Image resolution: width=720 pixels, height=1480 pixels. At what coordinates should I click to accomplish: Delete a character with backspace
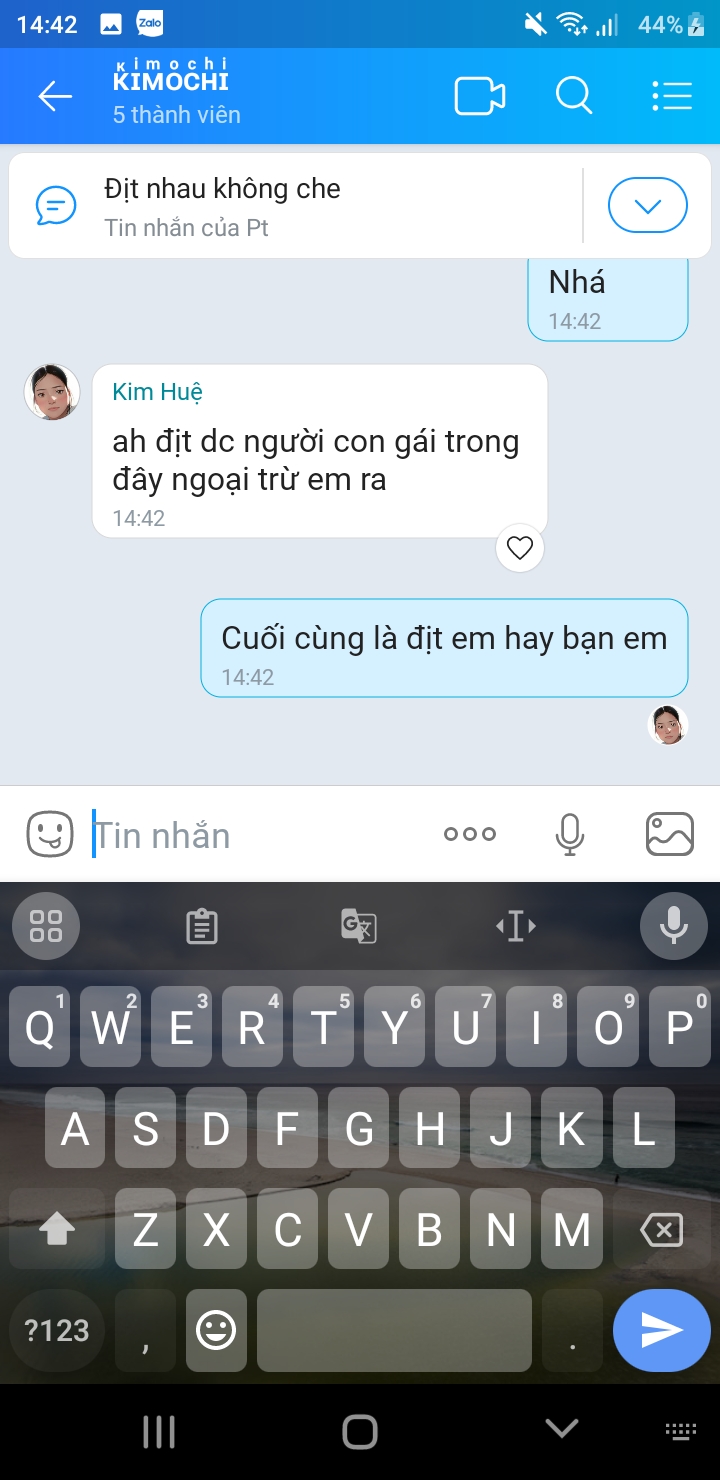point(661,1230)
